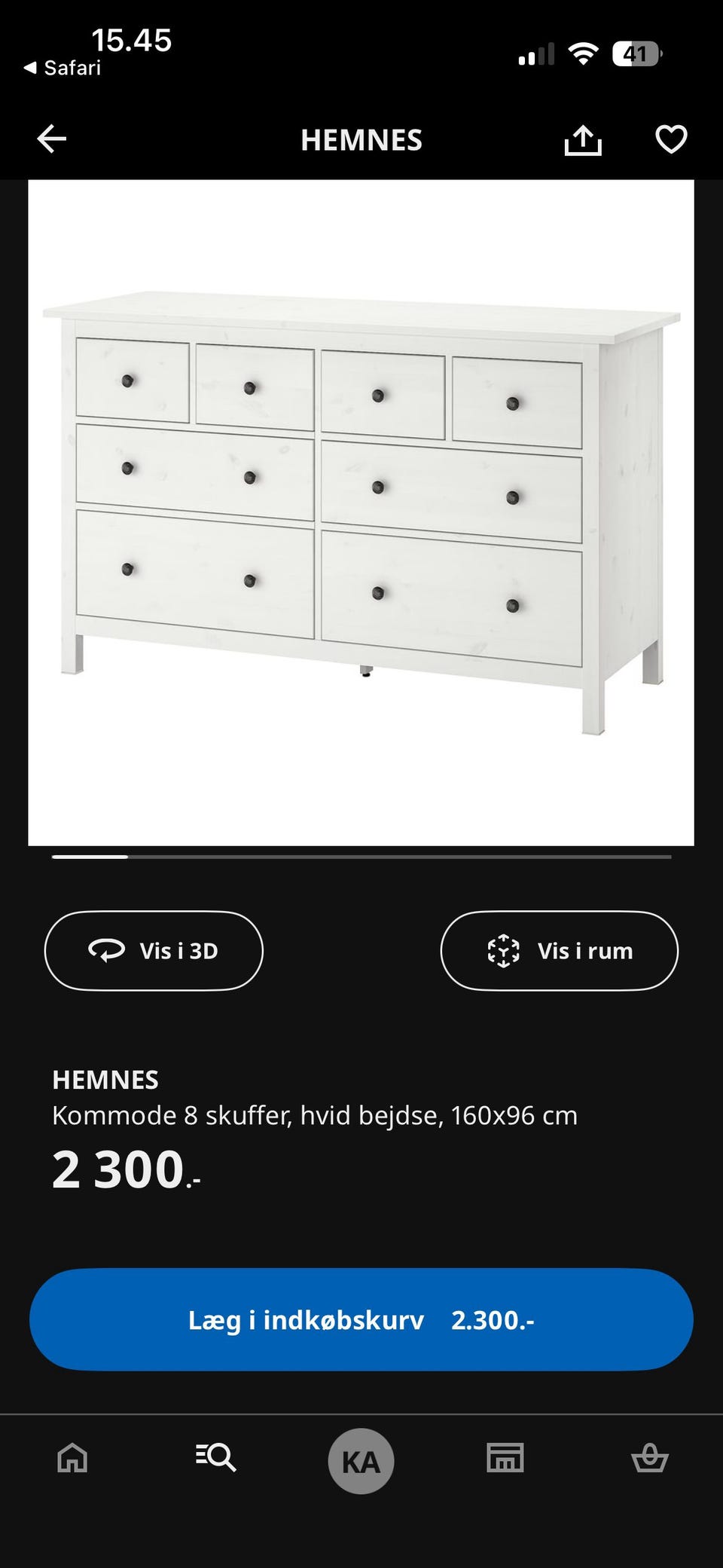Activate Vis i rum augmented view
This screenshot has height=1568, width=723.
[x=559, y=950]
